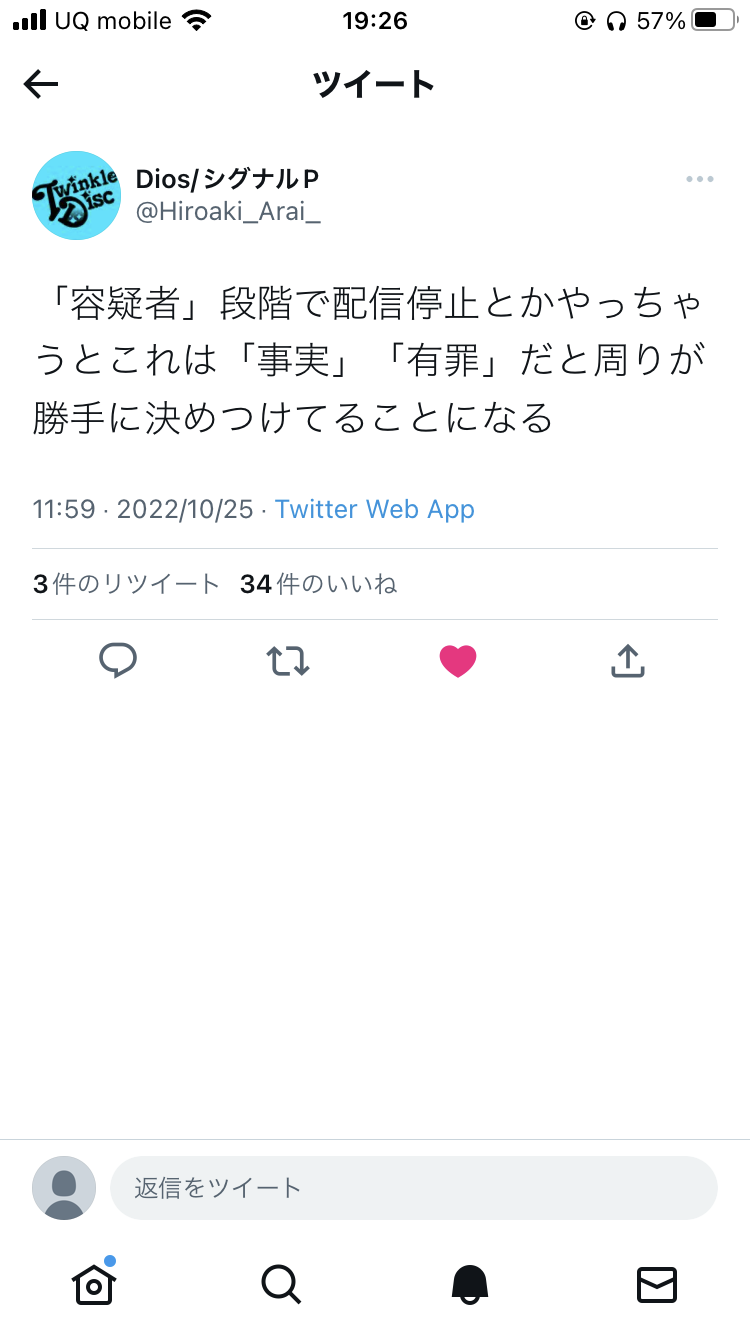Open the Twinkle Disc profile avatar
The height and width of the screenshot is (1334, 750).
point(76,195)
